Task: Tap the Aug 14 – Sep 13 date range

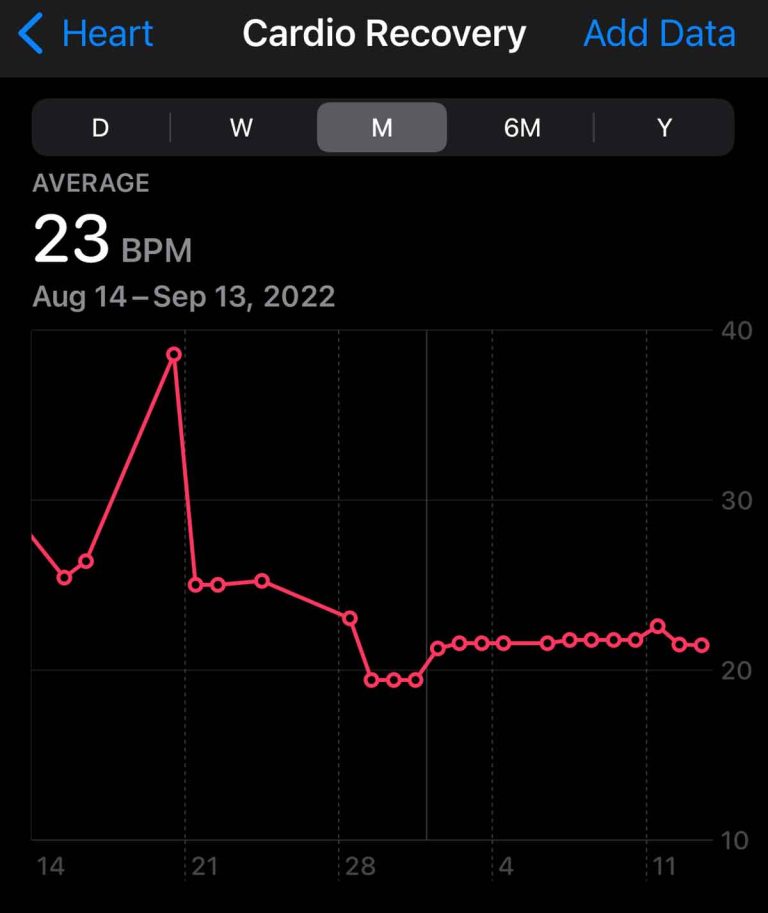Action: [183, 296]
